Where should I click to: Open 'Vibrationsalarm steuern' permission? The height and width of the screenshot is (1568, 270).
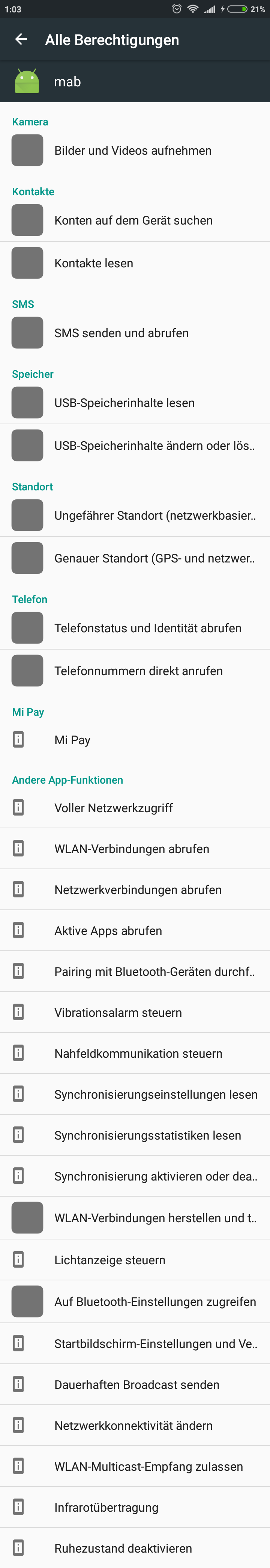tap(118, 1012)
